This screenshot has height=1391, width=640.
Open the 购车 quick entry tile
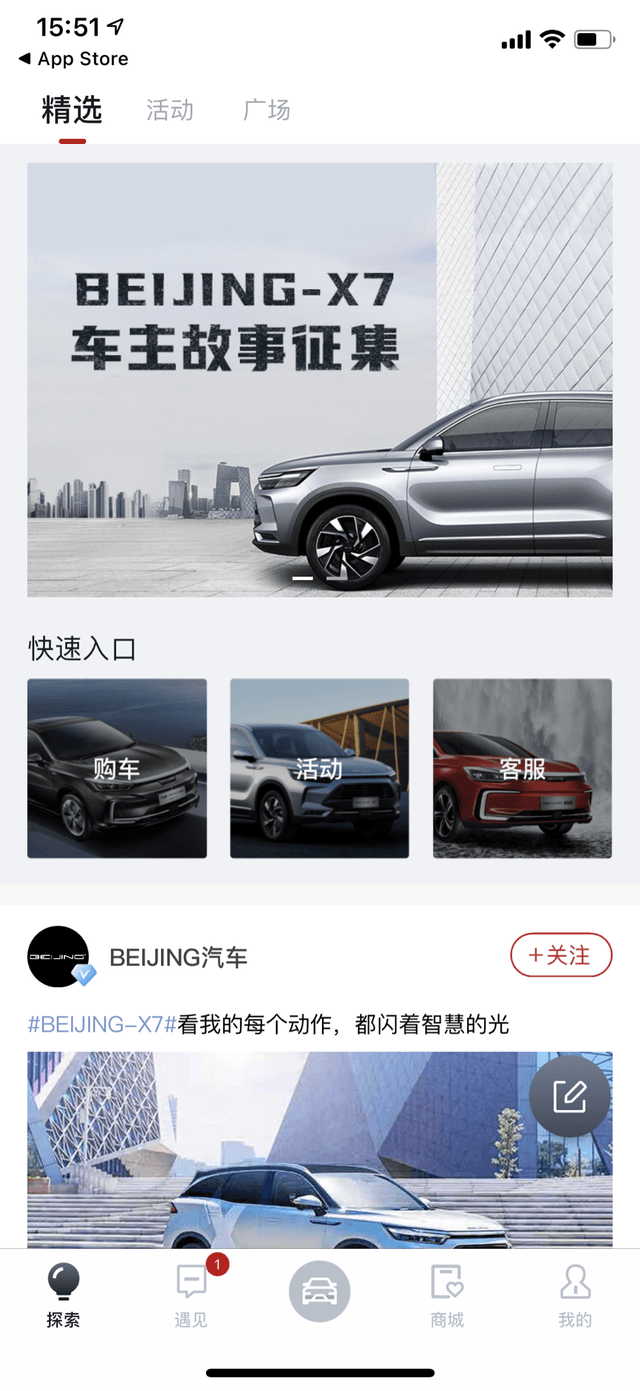[x=117, y=768]
